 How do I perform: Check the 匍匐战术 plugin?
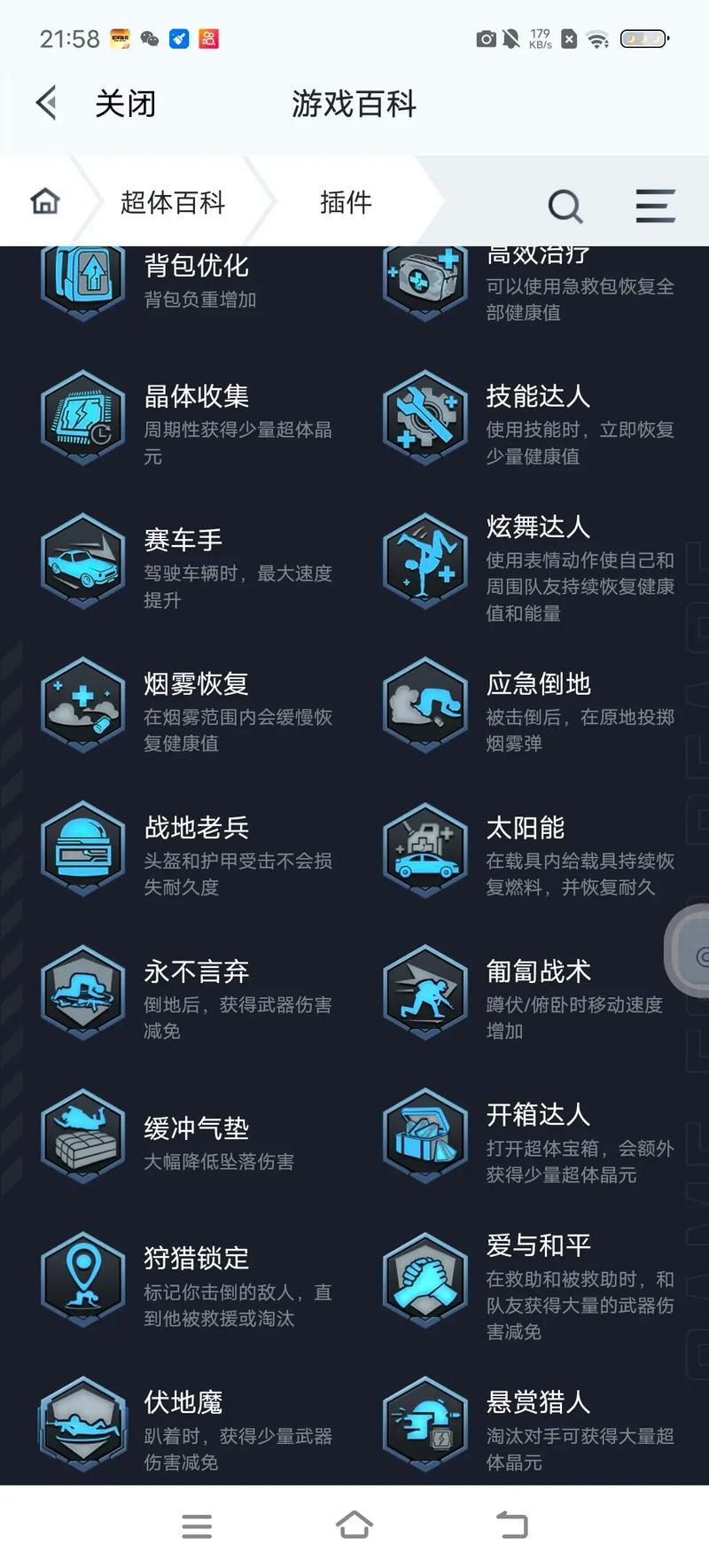(x=538, y=971)
